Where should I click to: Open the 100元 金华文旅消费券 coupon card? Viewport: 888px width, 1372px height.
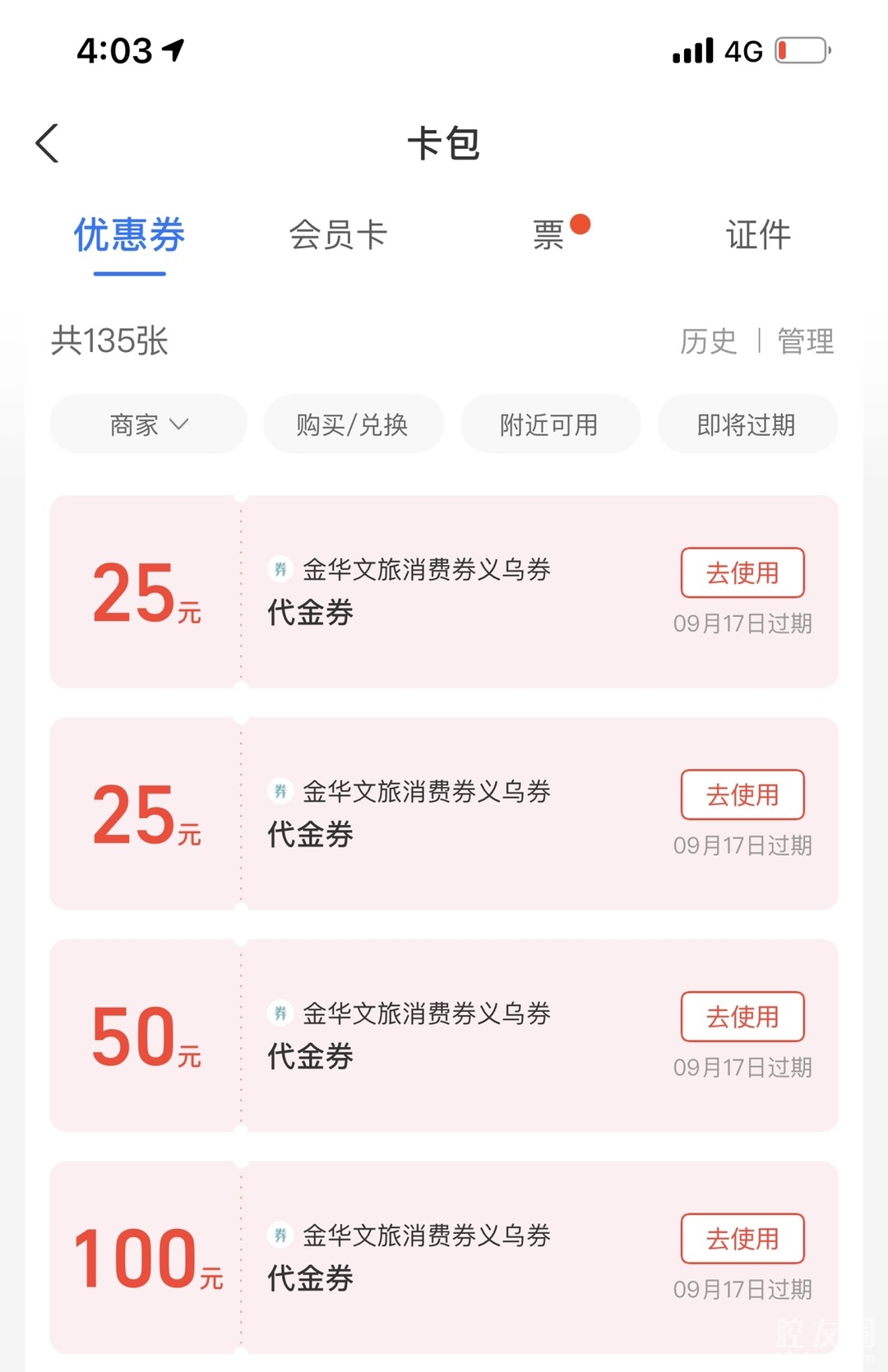[428, 1258]
